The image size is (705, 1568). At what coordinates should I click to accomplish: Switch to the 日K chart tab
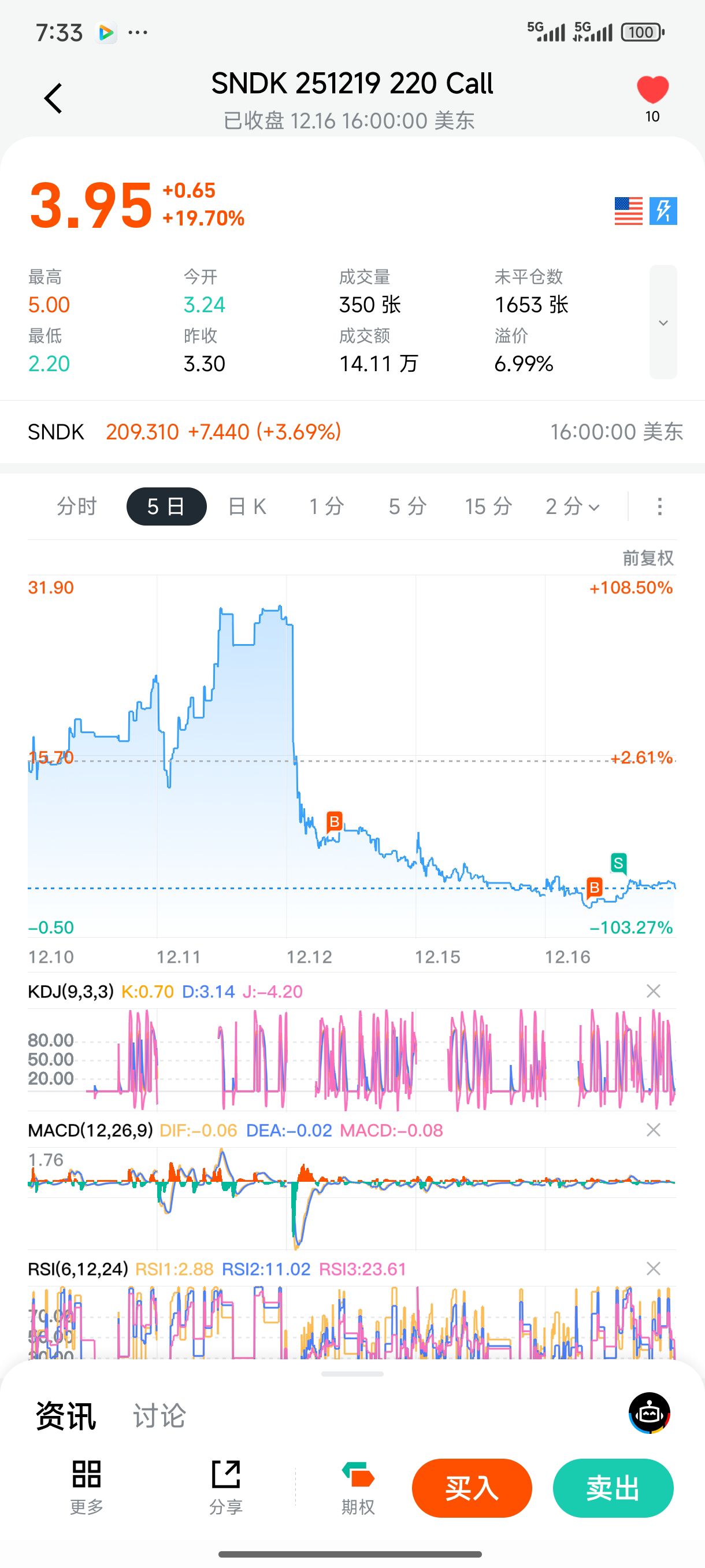247,506
